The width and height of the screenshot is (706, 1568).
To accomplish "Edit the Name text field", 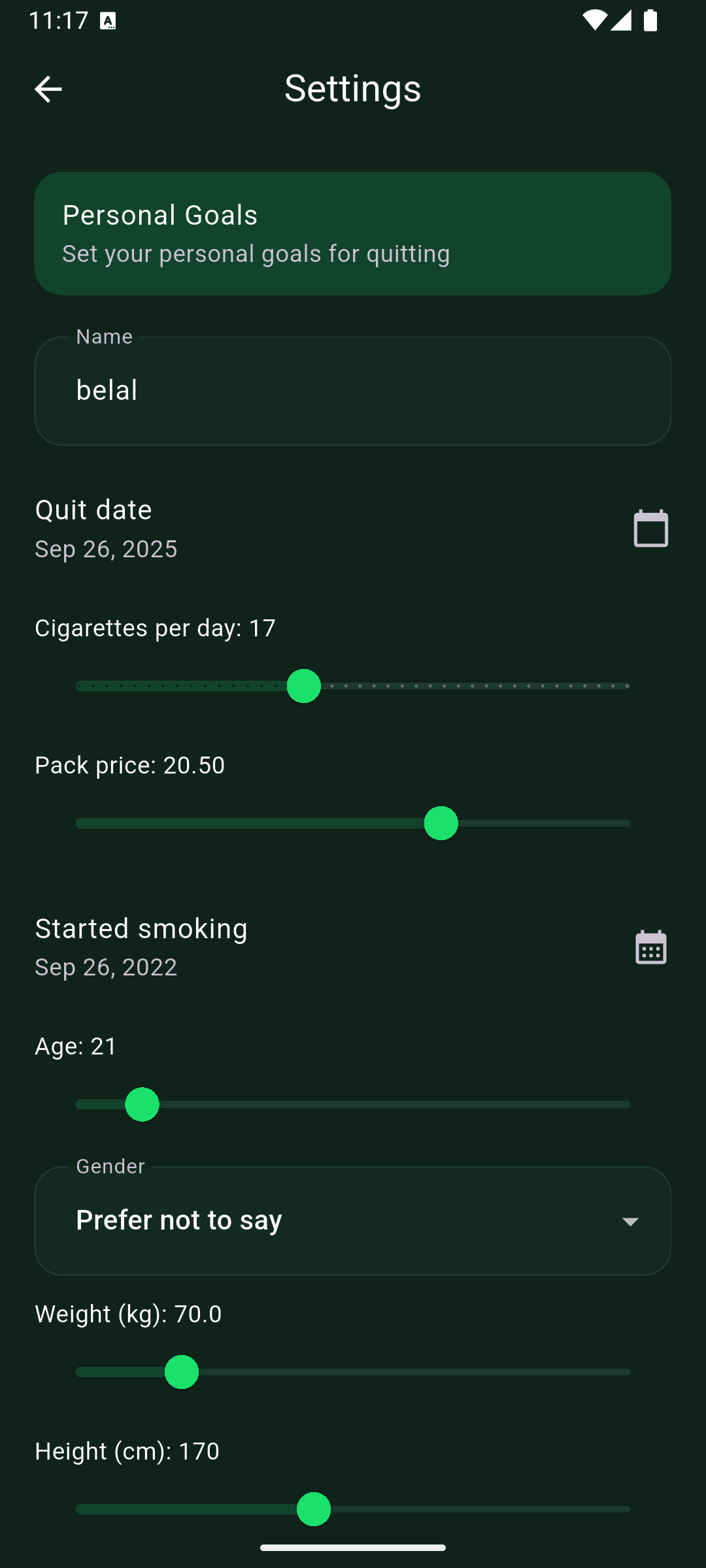I will tap(352, 391).
